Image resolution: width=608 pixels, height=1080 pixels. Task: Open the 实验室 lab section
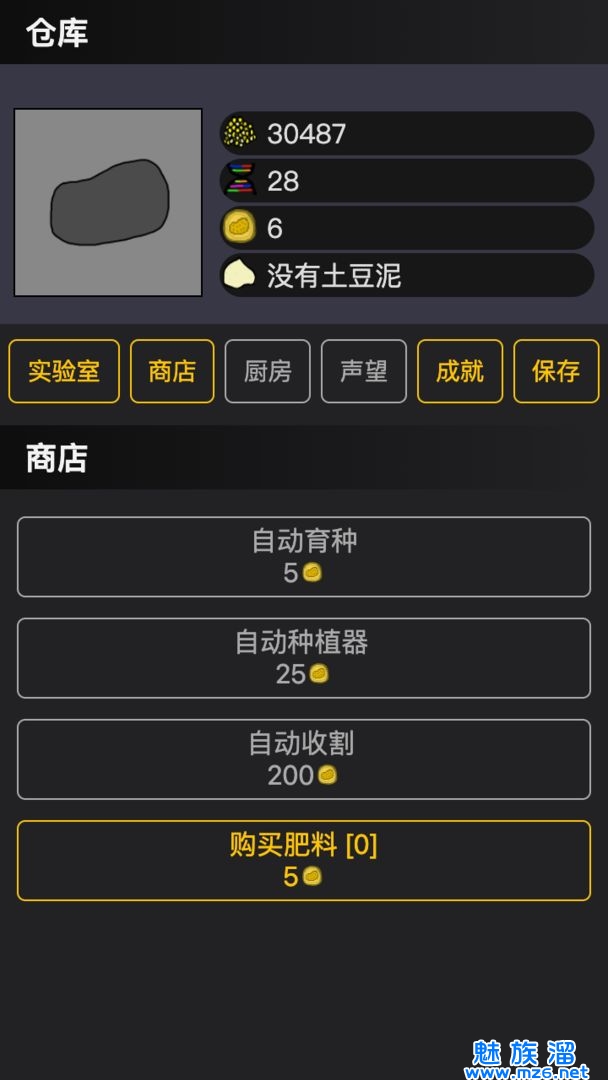64,371
